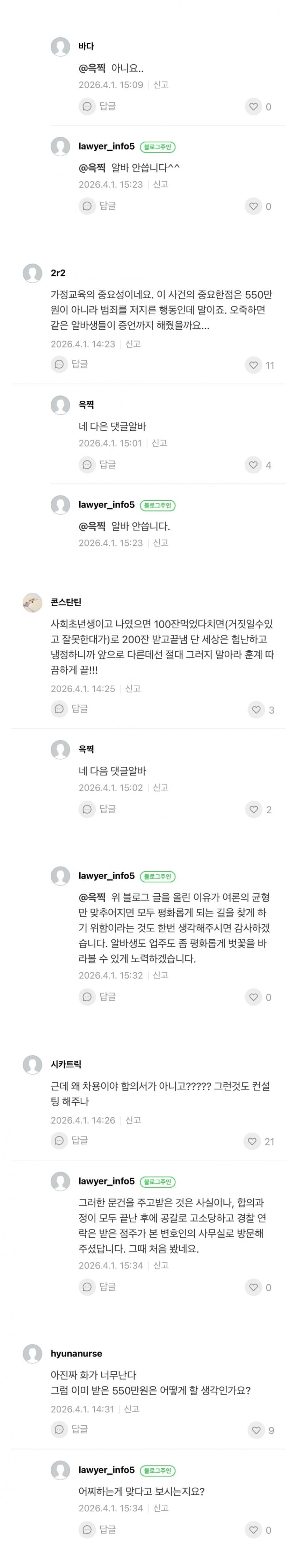Open 콘스탄틴's profile picture

(32, 602)
